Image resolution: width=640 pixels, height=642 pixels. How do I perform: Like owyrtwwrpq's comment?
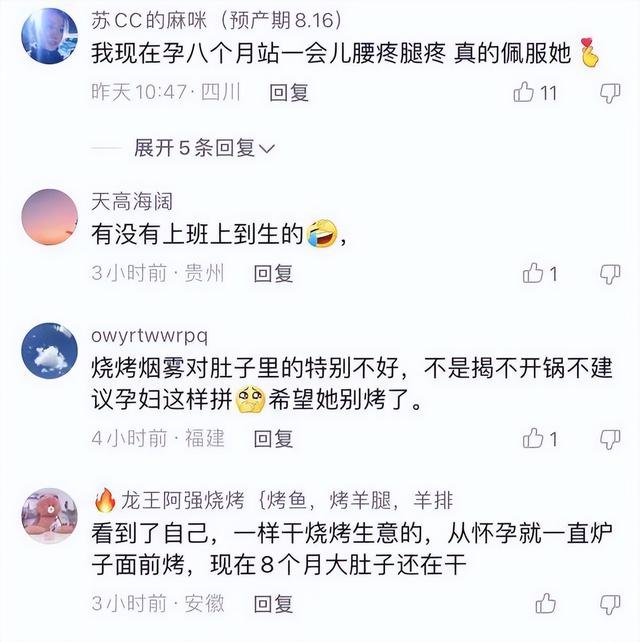click(x=533, y=438)
